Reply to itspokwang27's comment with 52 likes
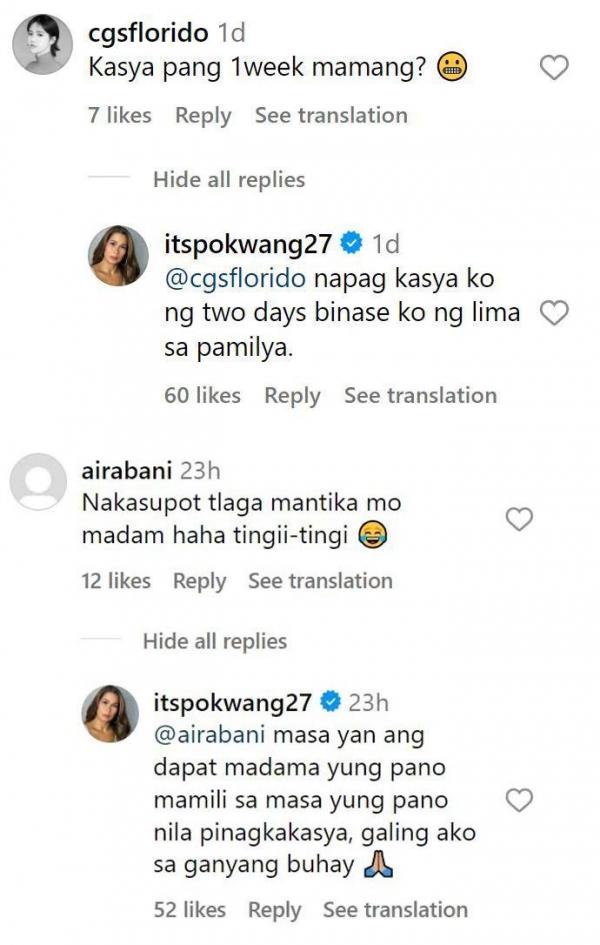Screen dimensions: 600x945 point(274,910)
